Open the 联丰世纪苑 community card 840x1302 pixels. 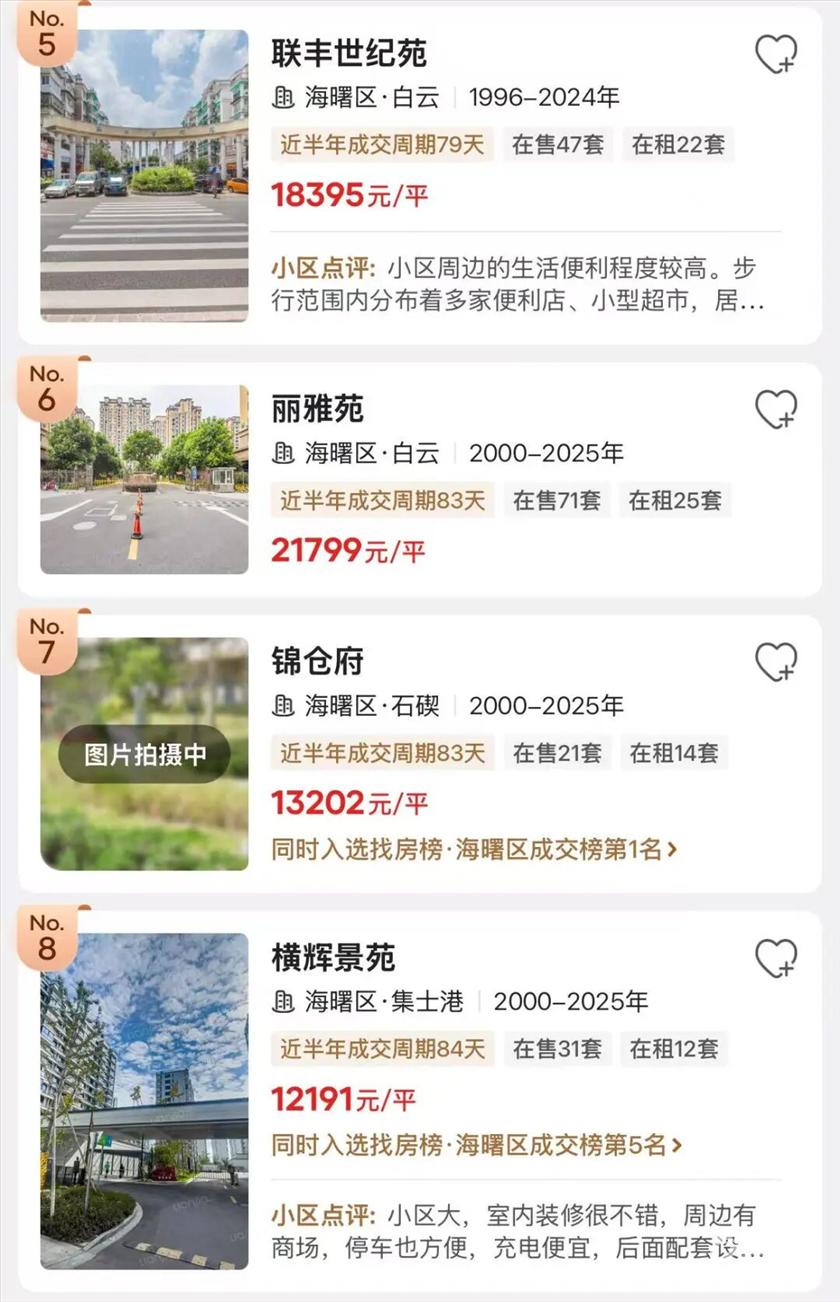click(x=349, y=54)
